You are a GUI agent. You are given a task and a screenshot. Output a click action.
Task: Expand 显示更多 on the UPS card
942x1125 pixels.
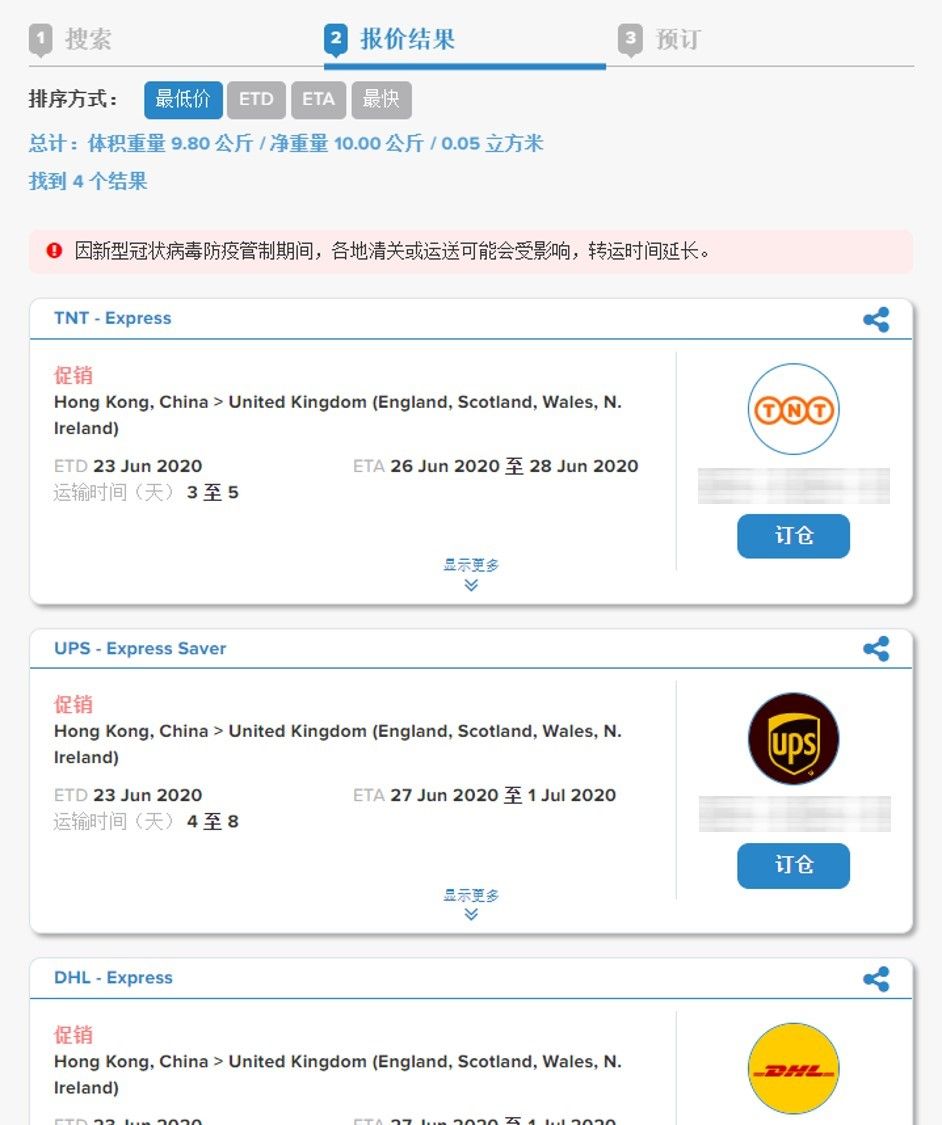[471, 904]
